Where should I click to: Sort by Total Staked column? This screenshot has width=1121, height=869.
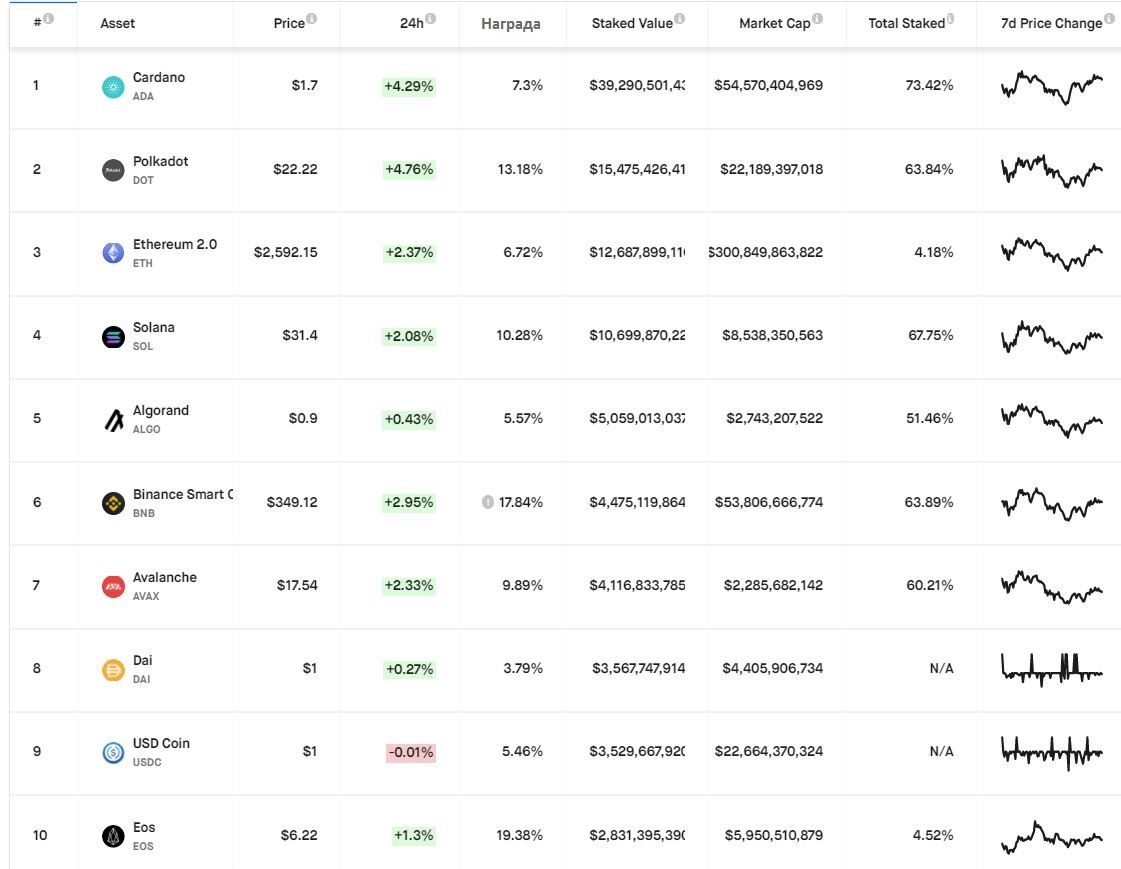coord(906,23)
